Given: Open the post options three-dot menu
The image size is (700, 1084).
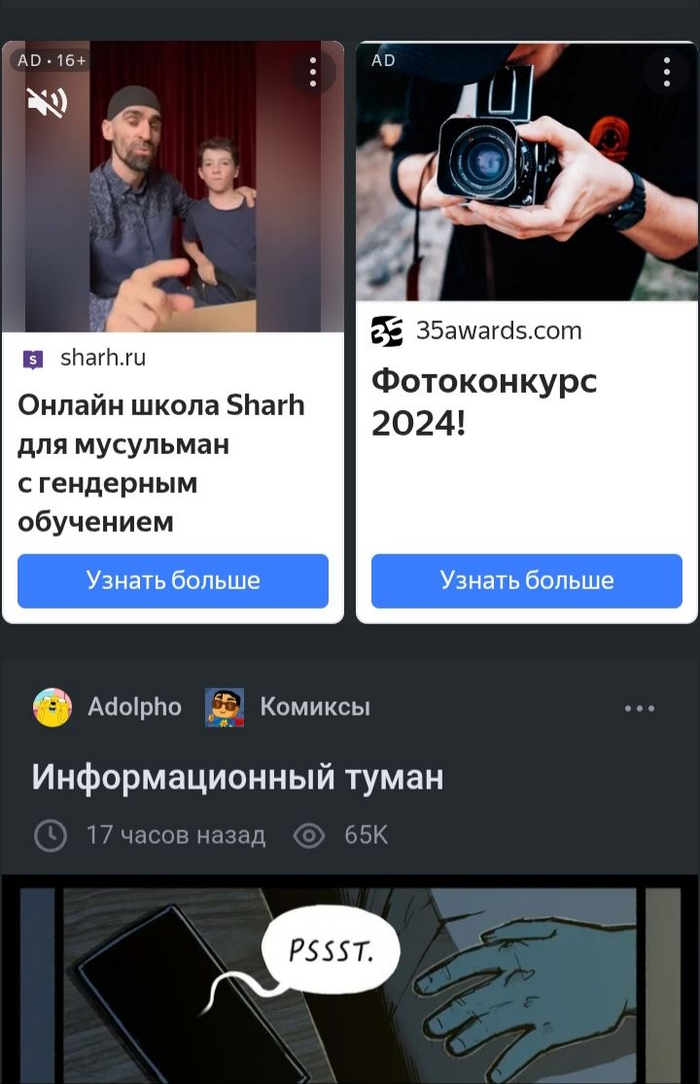Looking at the screenshot, I should 639,708.
